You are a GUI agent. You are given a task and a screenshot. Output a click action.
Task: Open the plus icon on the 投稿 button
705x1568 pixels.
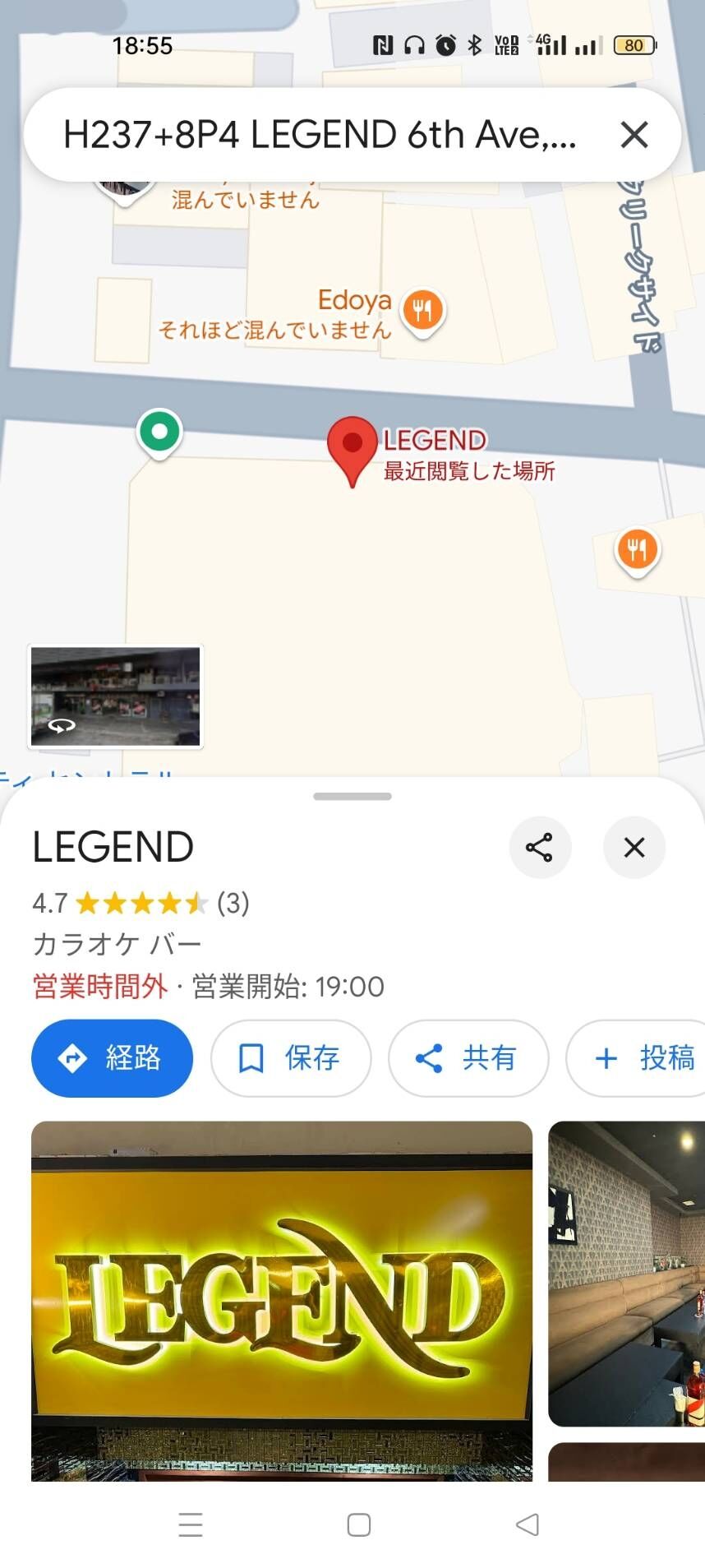point(606,1059)
